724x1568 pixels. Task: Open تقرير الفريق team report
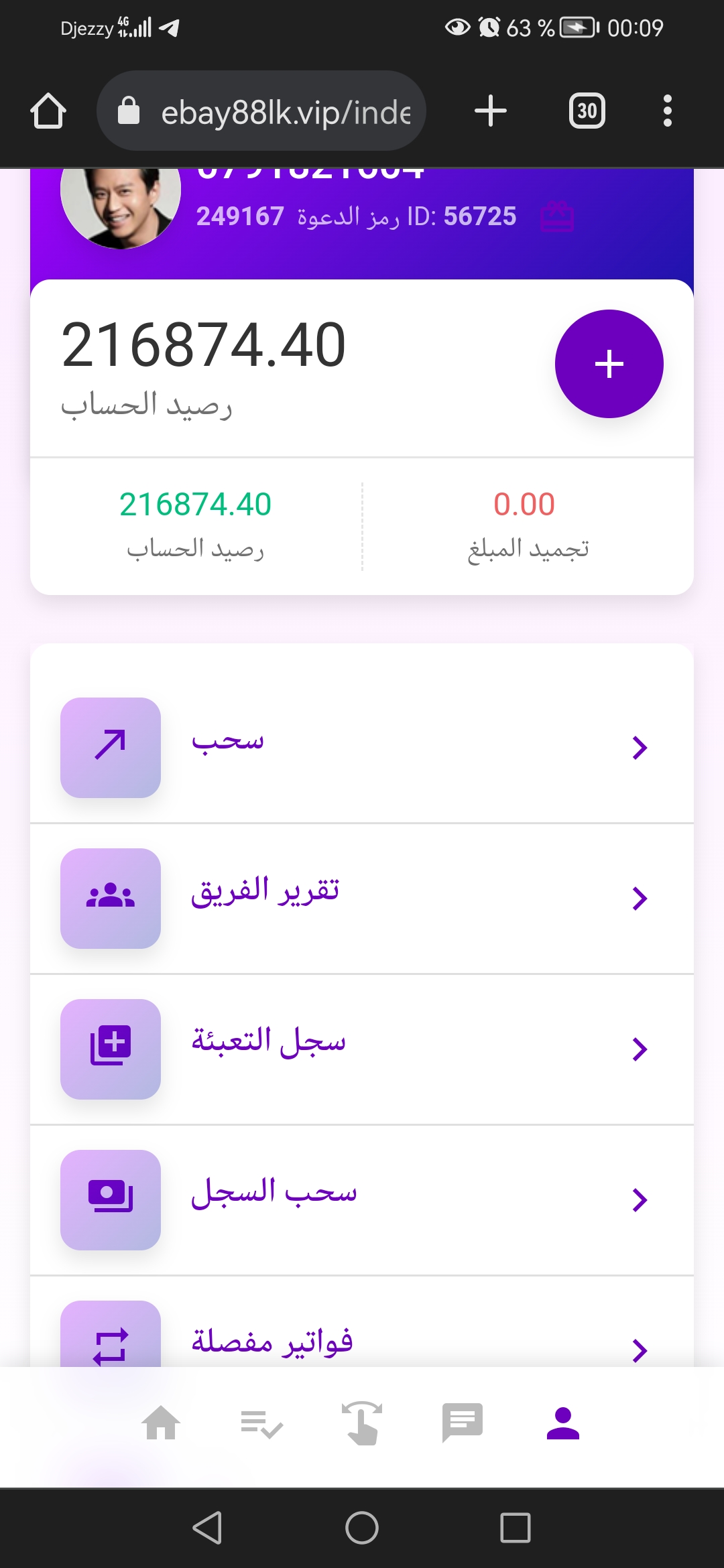(362, 898)
